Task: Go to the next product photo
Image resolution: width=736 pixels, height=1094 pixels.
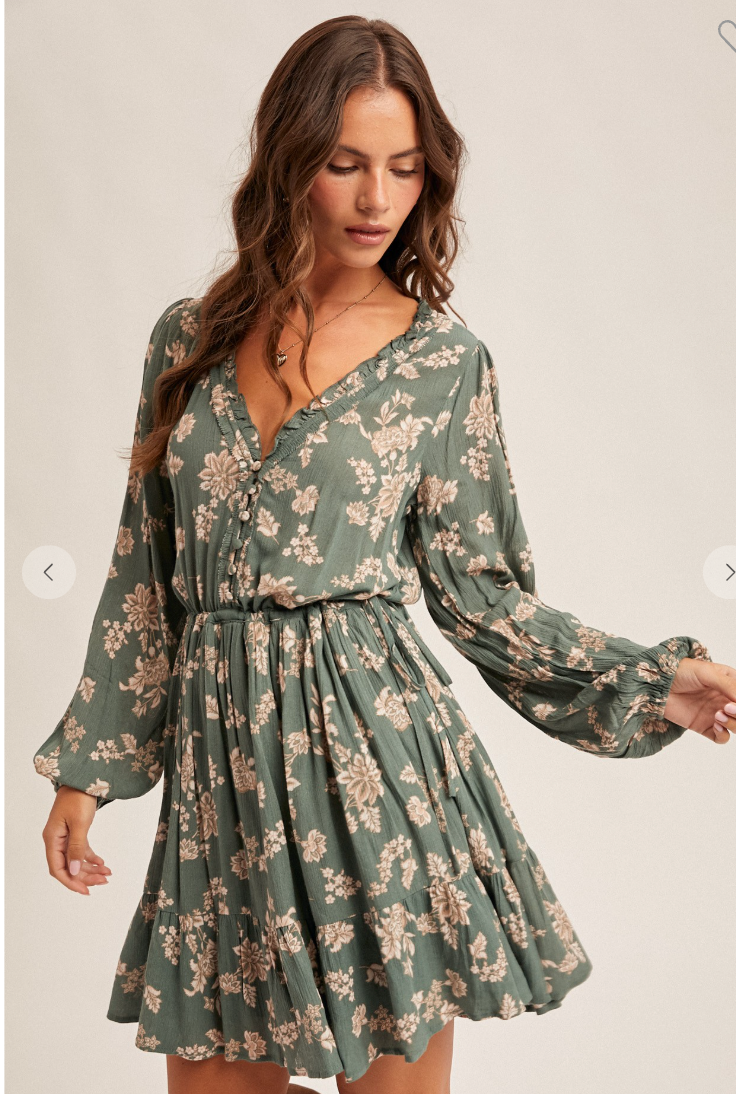Action: [725, 572]
